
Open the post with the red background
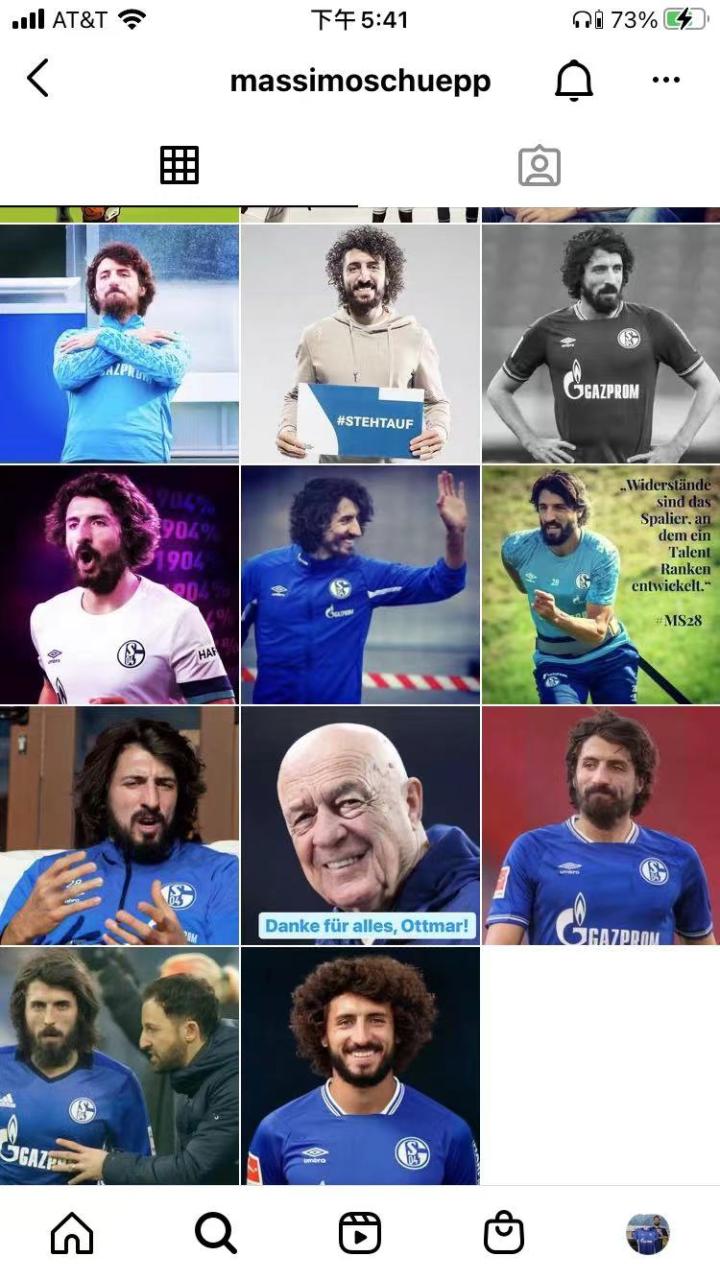[600, 826]
